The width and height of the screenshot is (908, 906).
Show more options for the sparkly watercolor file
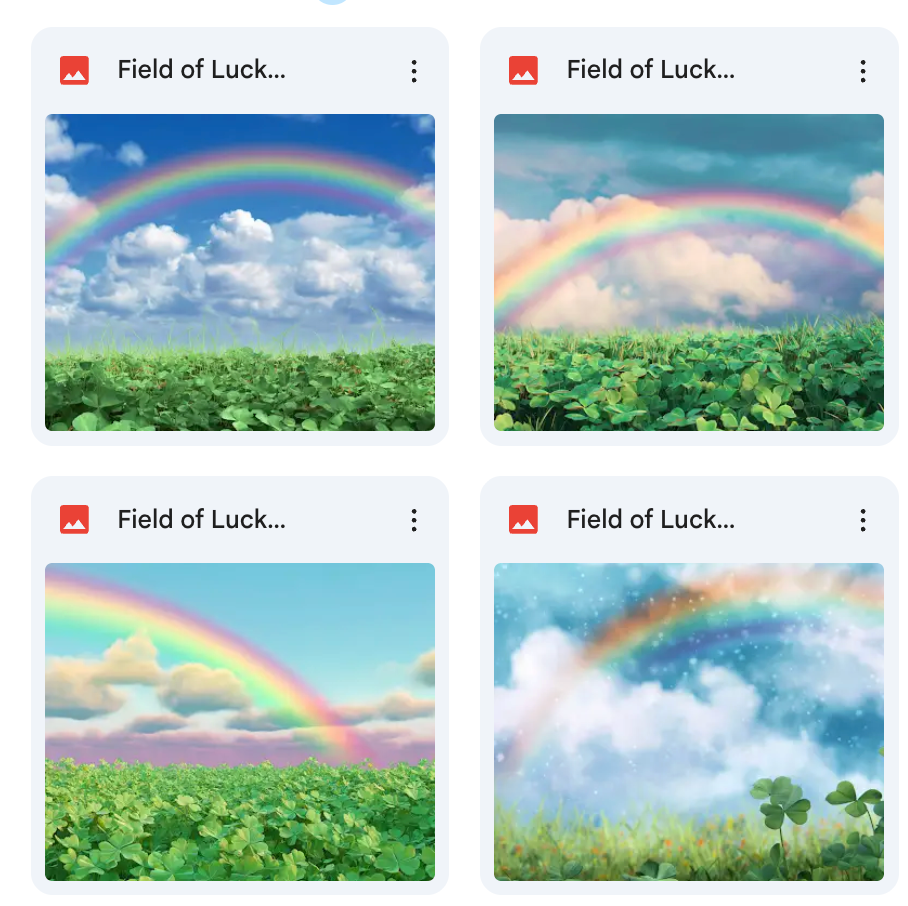[x=863, y=520]
